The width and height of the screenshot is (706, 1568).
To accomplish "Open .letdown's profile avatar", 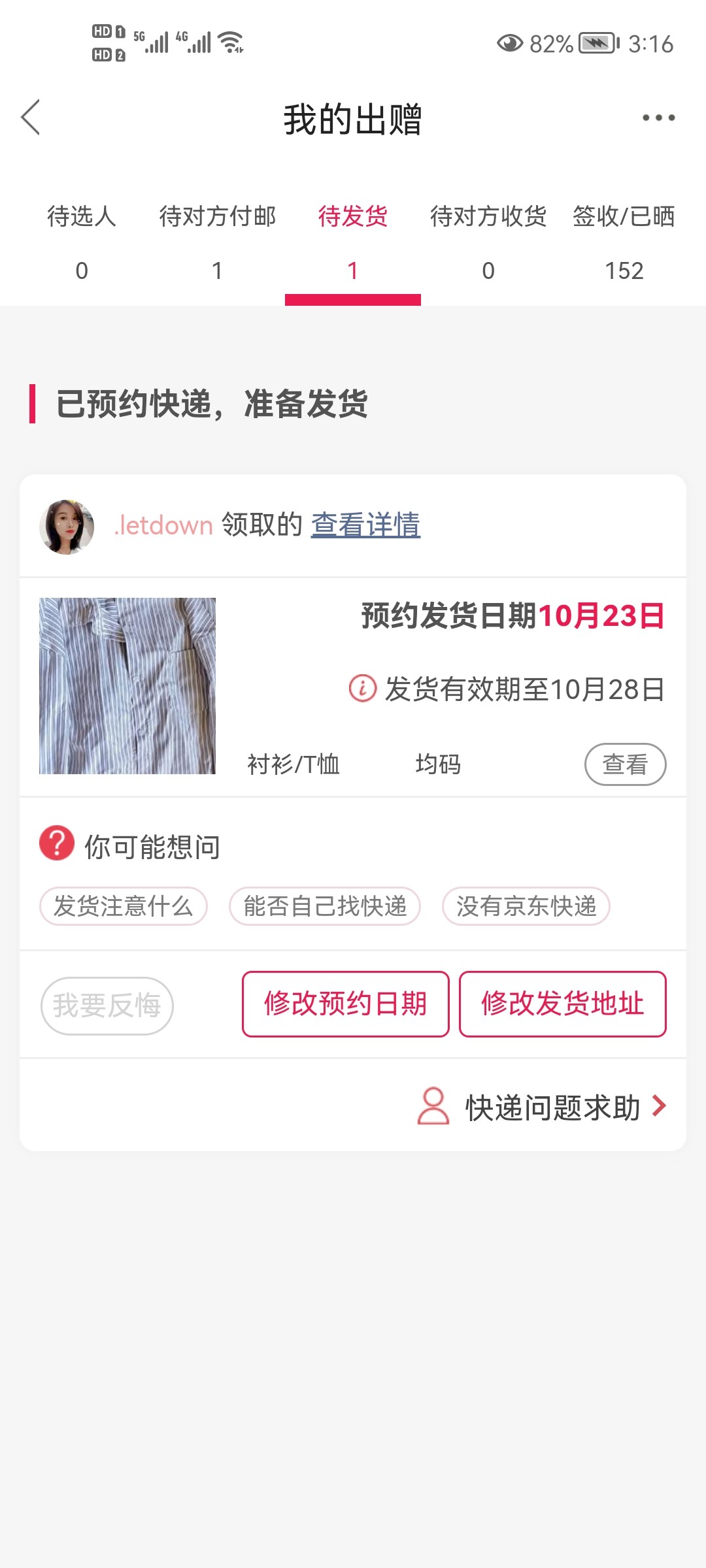I will [67, 527].
